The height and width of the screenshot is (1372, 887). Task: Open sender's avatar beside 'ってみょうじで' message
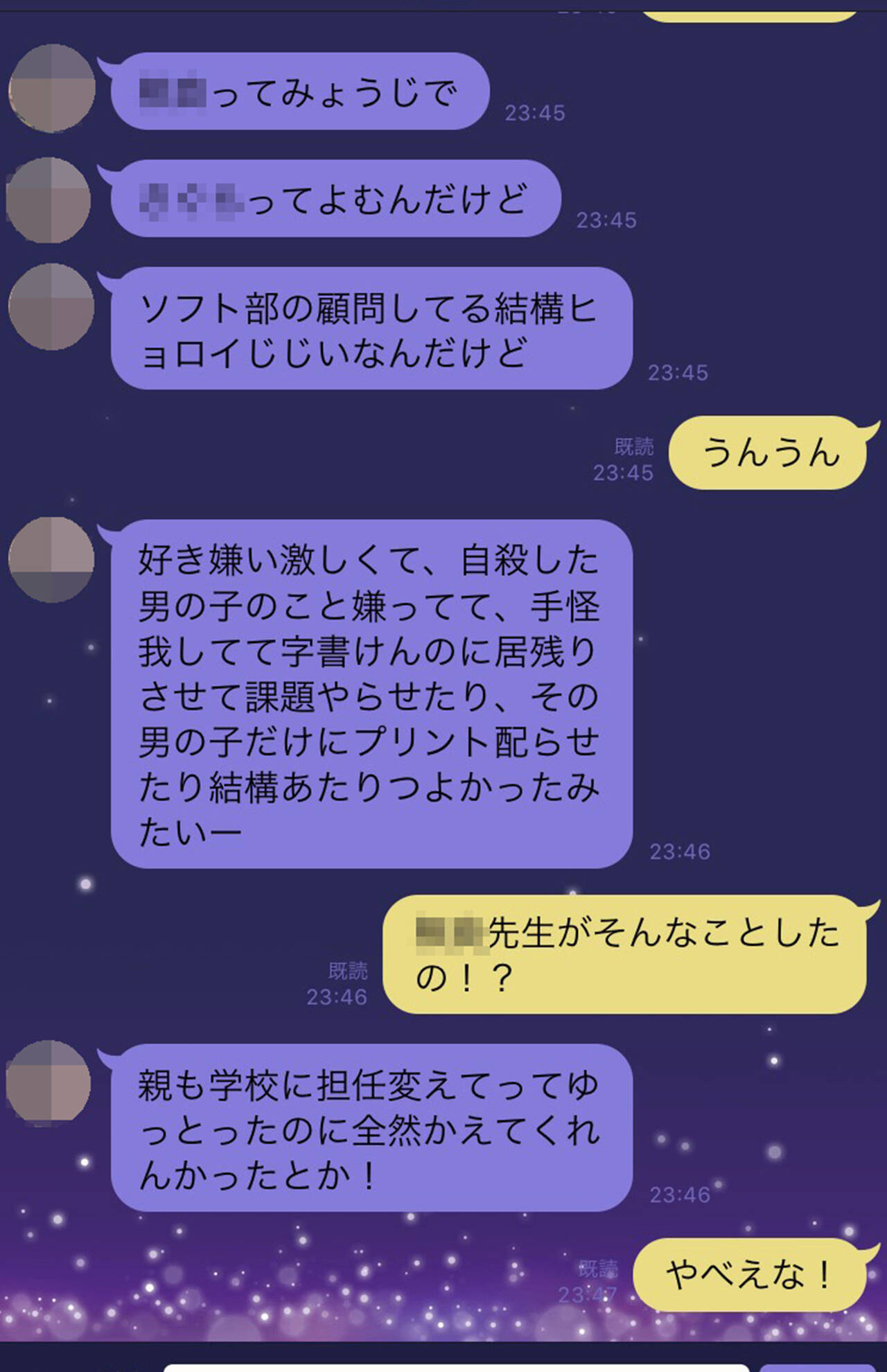click(51, 88)
